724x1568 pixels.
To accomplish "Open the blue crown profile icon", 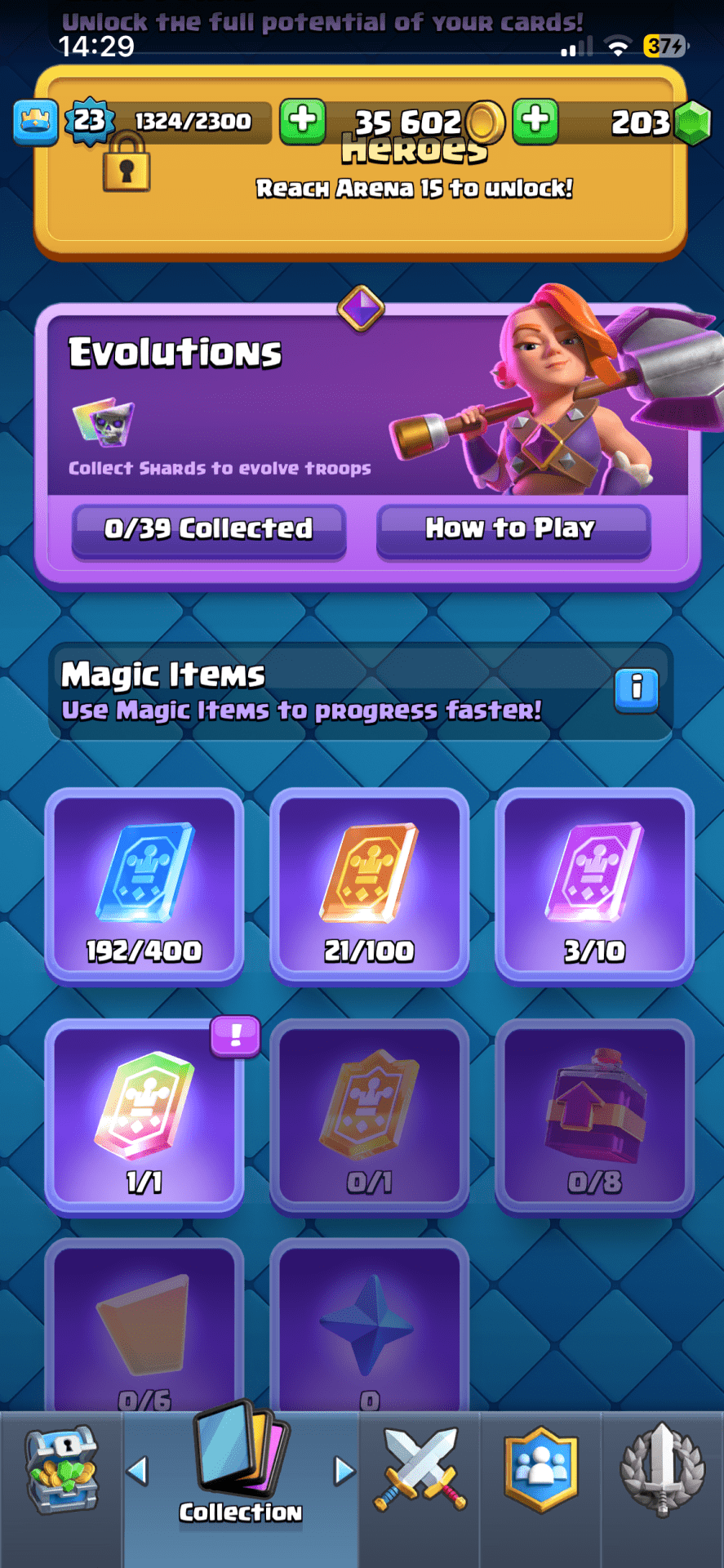I will (x=35, y=122).
